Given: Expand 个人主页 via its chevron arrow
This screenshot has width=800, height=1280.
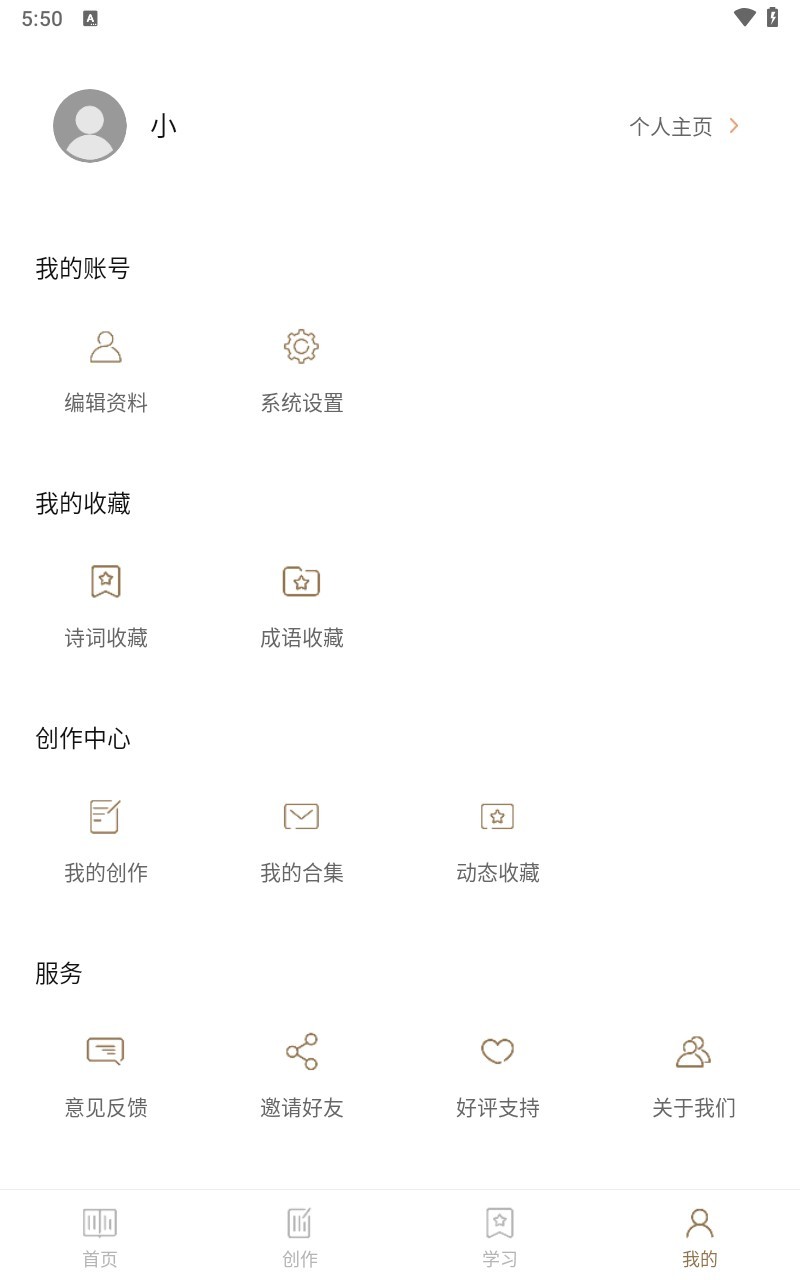Looking at the screenshot, I should (x=733, y=126).
